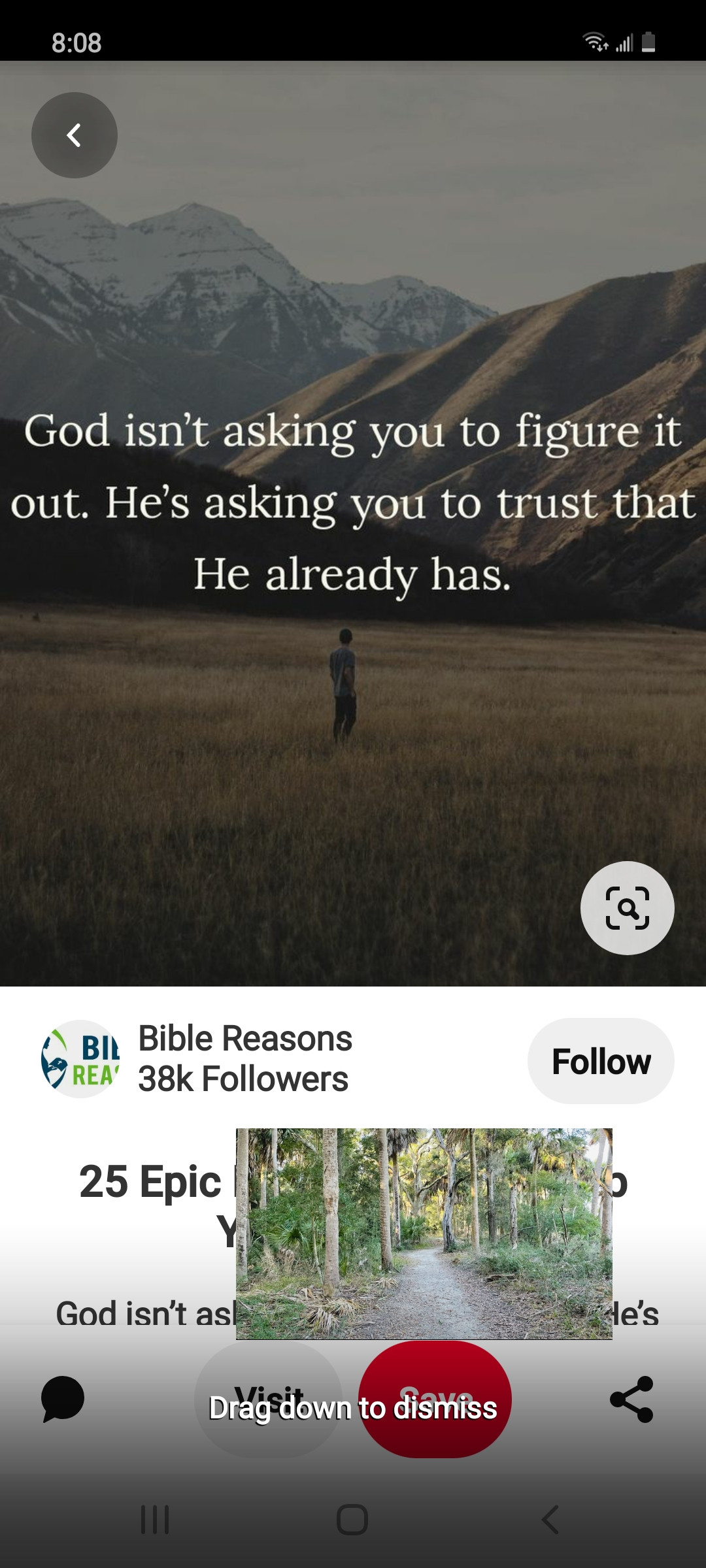
Task: Share this pin
Action: [x=631, y=1399]
